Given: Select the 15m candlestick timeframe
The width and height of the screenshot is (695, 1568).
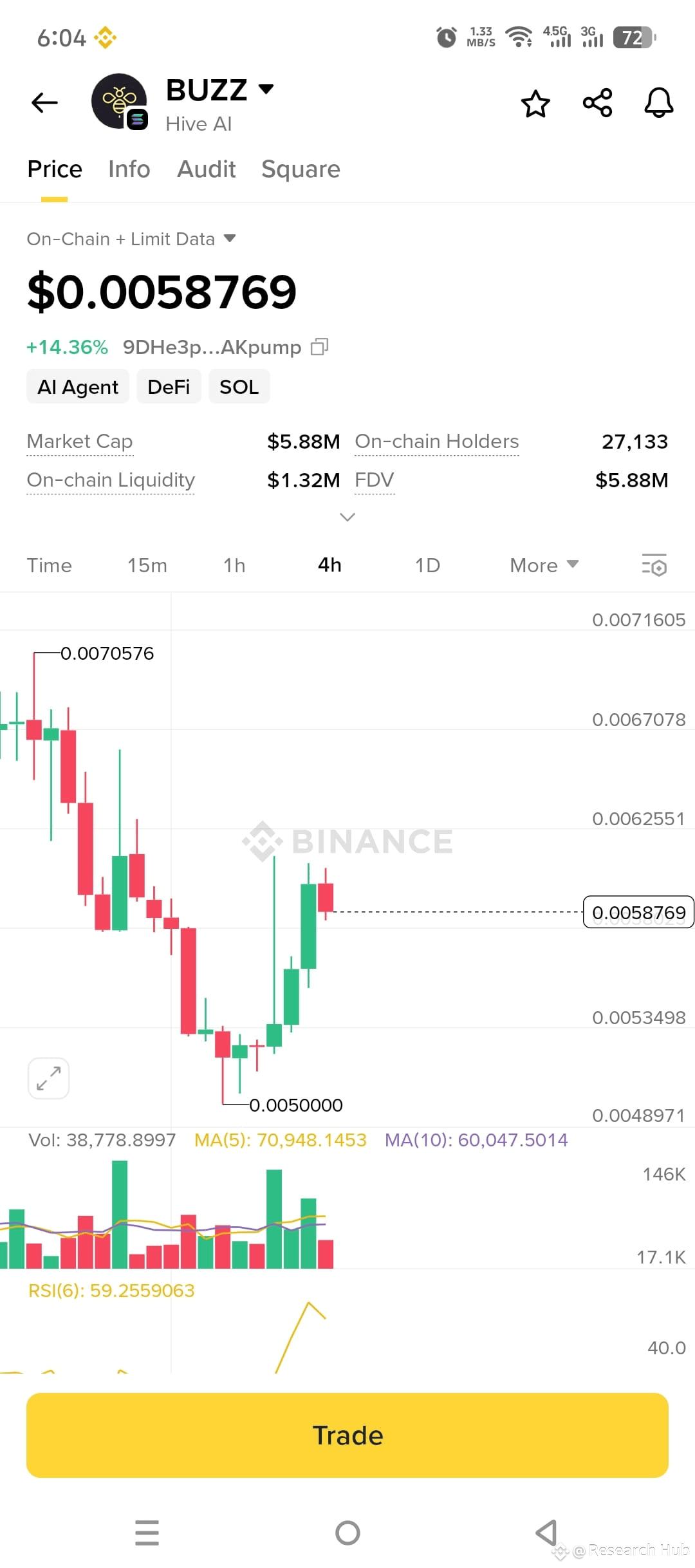Looking at the screenshot, I should 147,565.
